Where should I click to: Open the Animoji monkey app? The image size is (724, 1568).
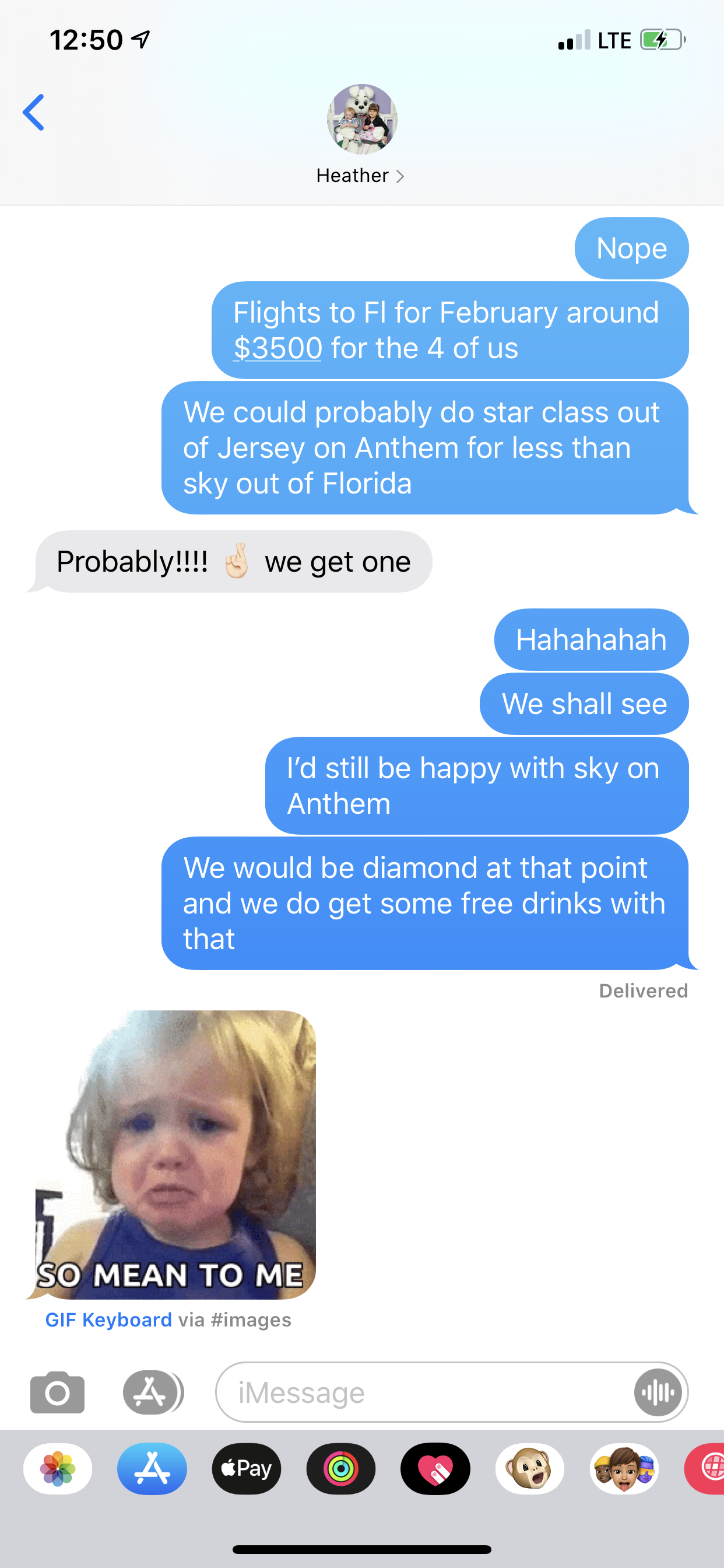(529, 1469)
